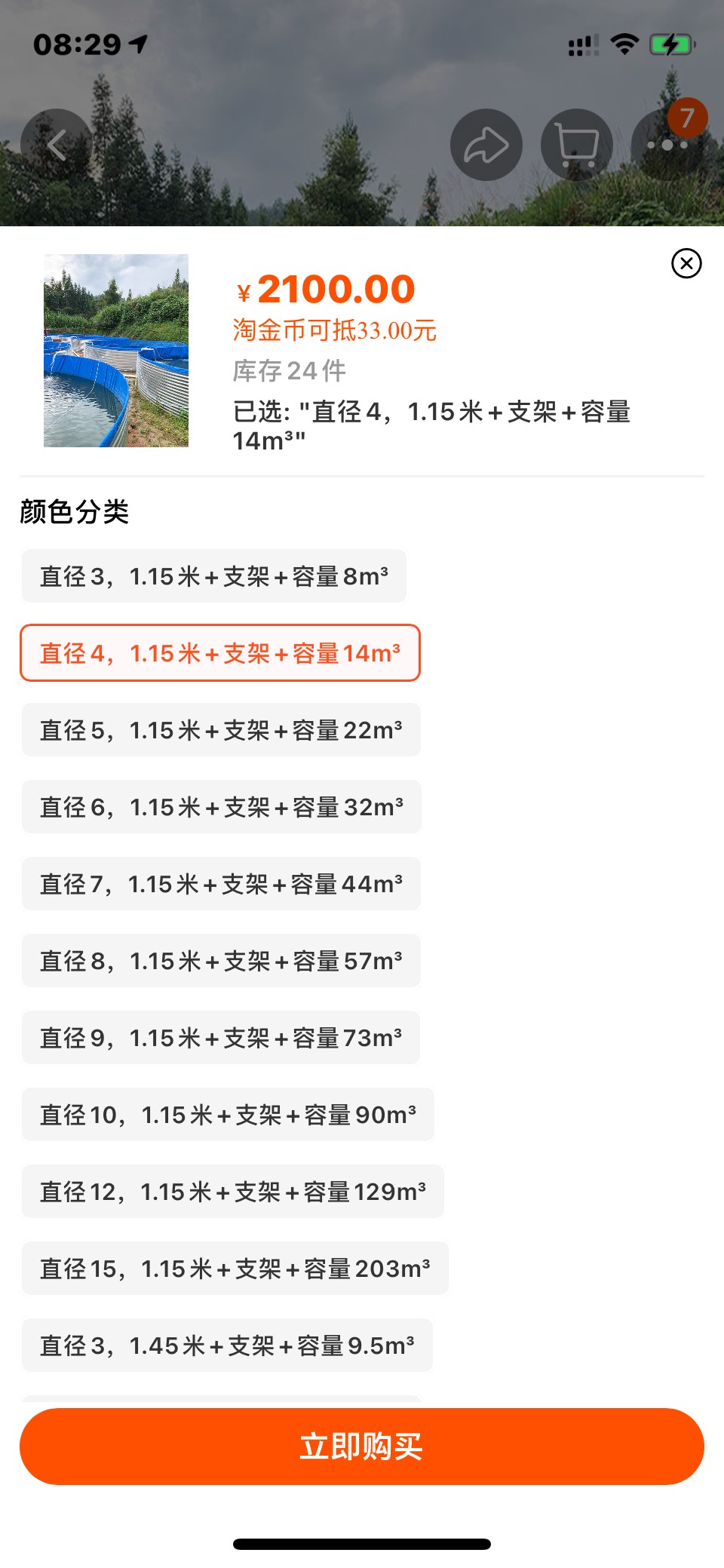This screenshot has height=1568, width=724.
Task: Select 直径3，1.15米+支架+容量8m³ option
Action: [214, 576]
